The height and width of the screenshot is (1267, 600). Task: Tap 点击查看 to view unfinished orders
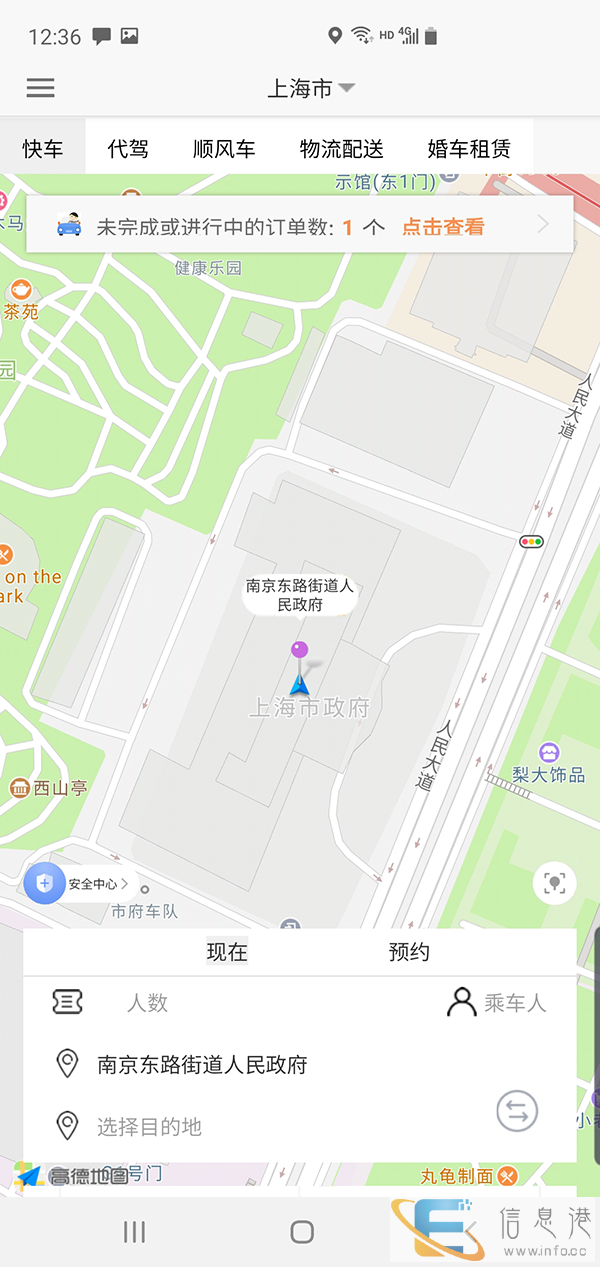443,227
